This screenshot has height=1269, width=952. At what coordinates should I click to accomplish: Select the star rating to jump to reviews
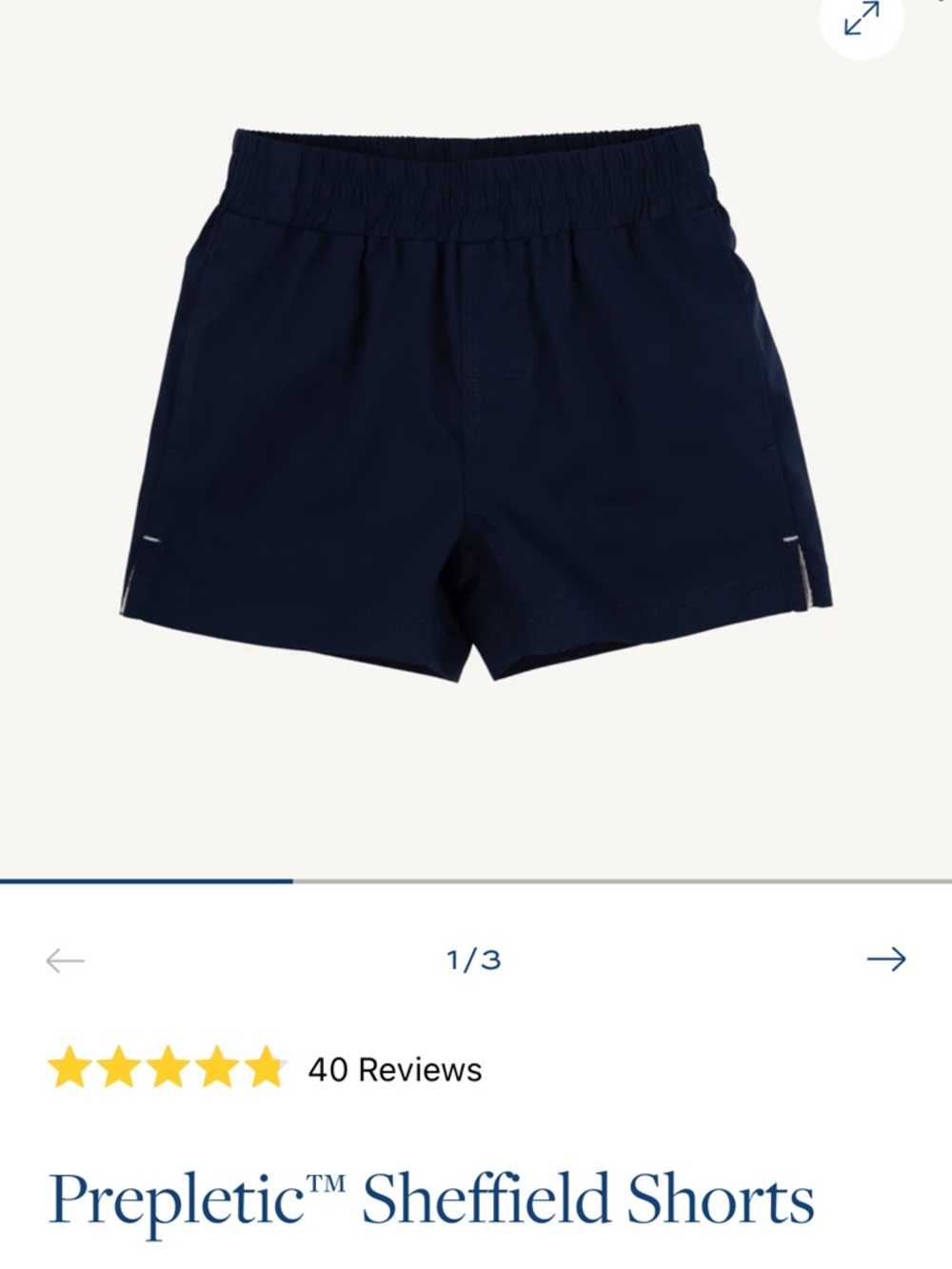(169, 1068)
